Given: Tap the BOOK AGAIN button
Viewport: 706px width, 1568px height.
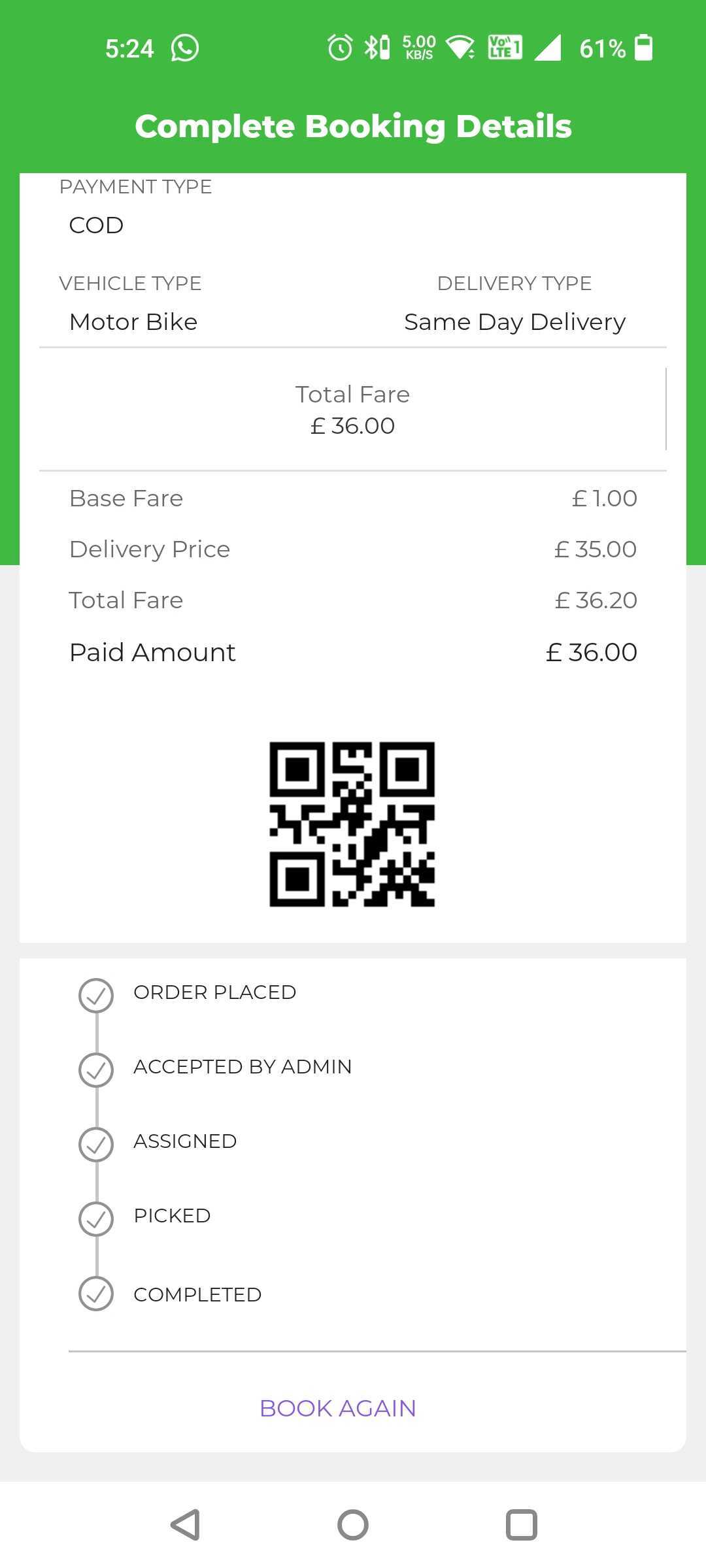Looking at the screenshot, I should click(338, 1408).
